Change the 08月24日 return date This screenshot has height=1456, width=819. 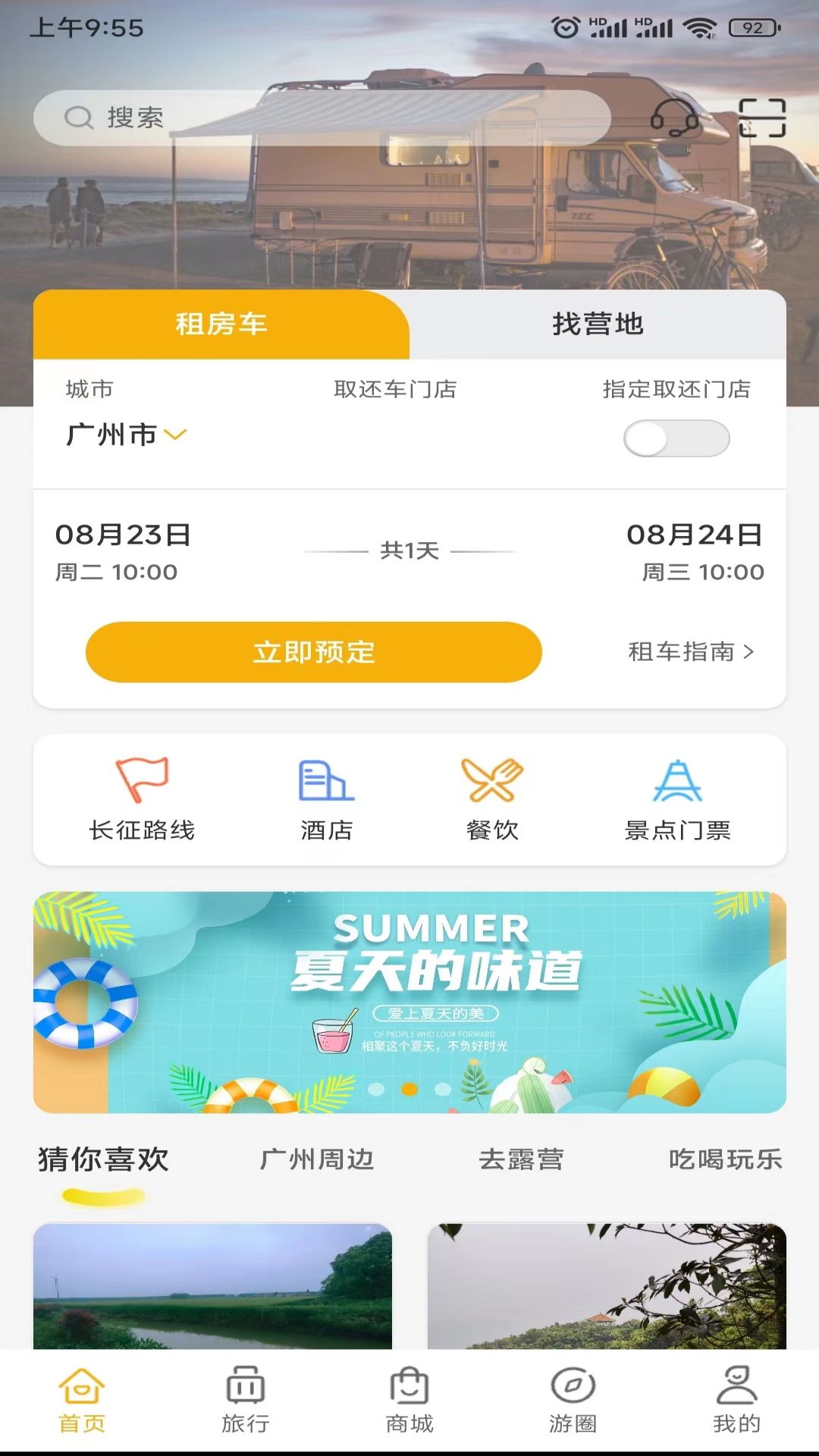point(695,551)
